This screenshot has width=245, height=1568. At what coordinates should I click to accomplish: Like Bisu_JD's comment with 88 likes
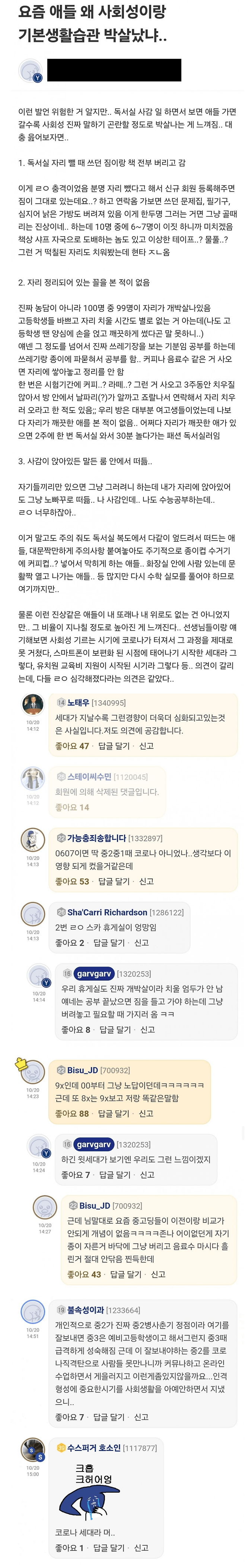tap(72, 1113)
